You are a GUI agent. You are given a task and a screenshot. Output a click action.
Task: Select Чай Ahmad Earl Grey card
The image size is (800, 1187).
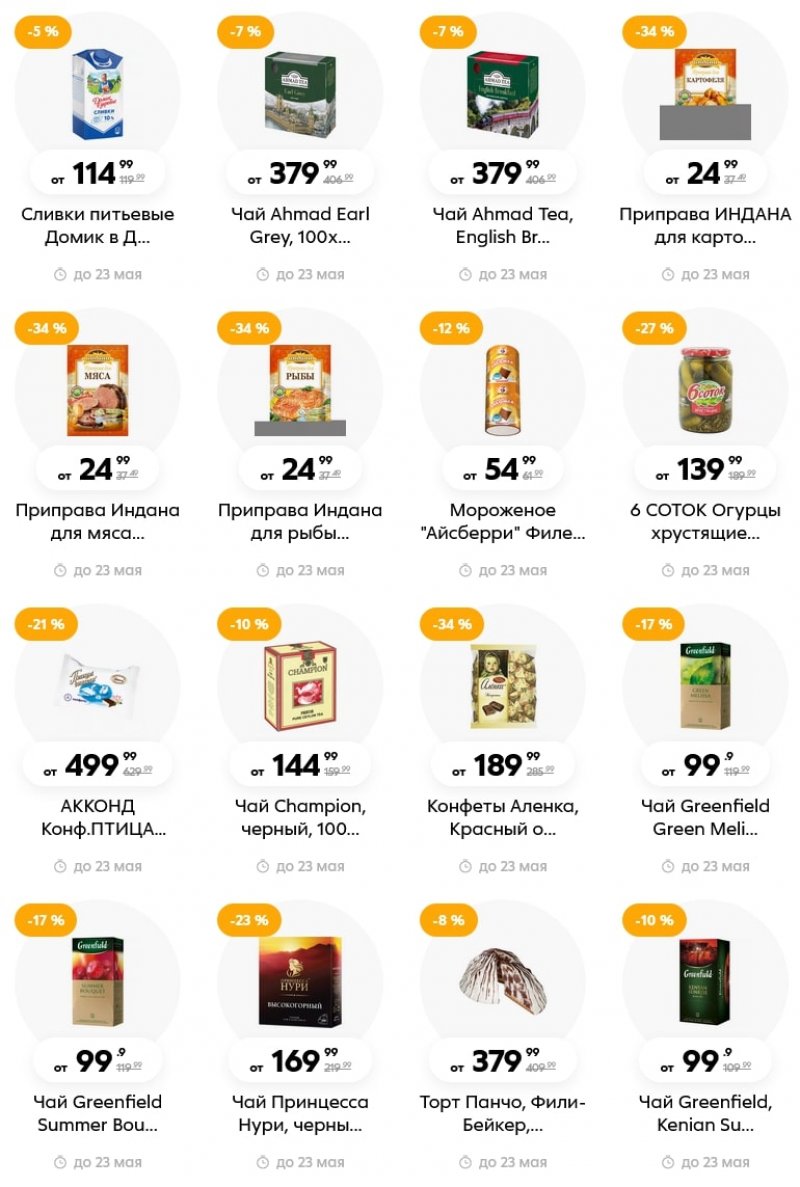pos(300,226)
